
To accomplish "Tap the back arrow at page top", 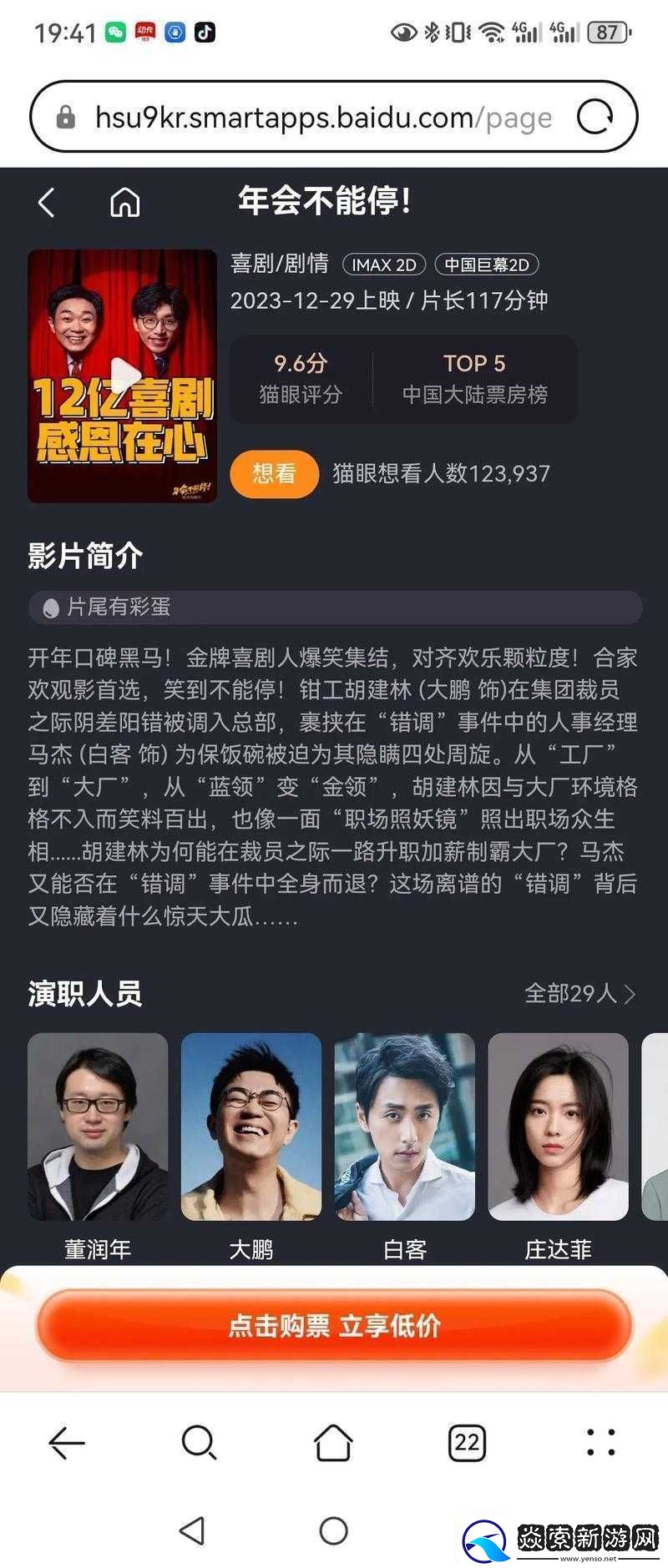I will [46, 201].
